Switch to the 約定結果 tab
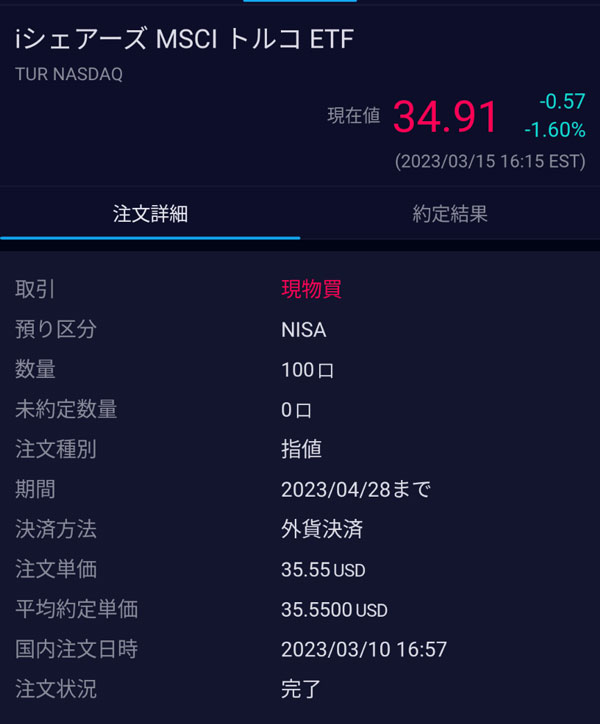600x724 pixels. (x=450, y=214)
